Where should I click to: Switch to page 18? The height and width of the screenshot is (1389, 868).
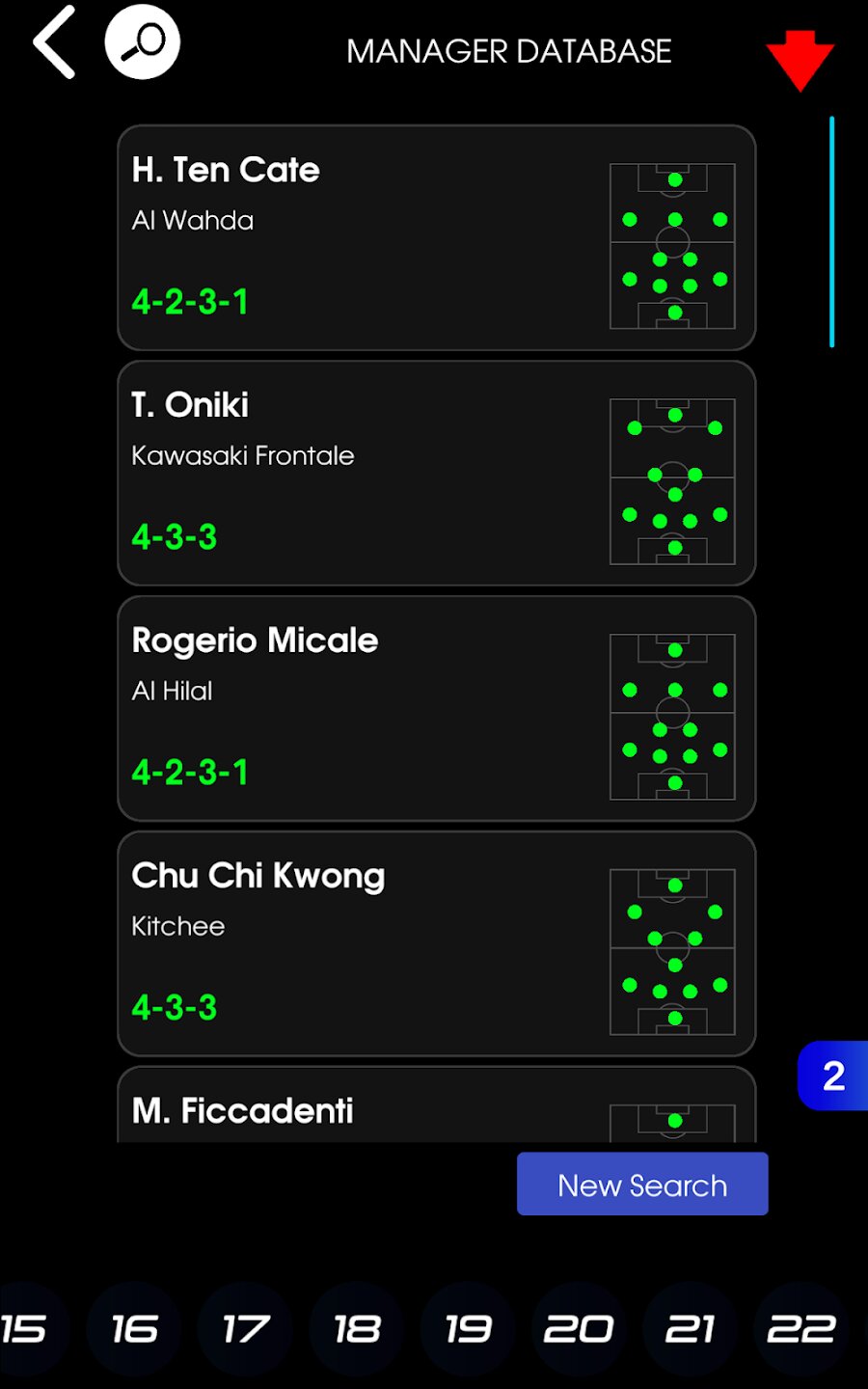(x=357, y=1329)
